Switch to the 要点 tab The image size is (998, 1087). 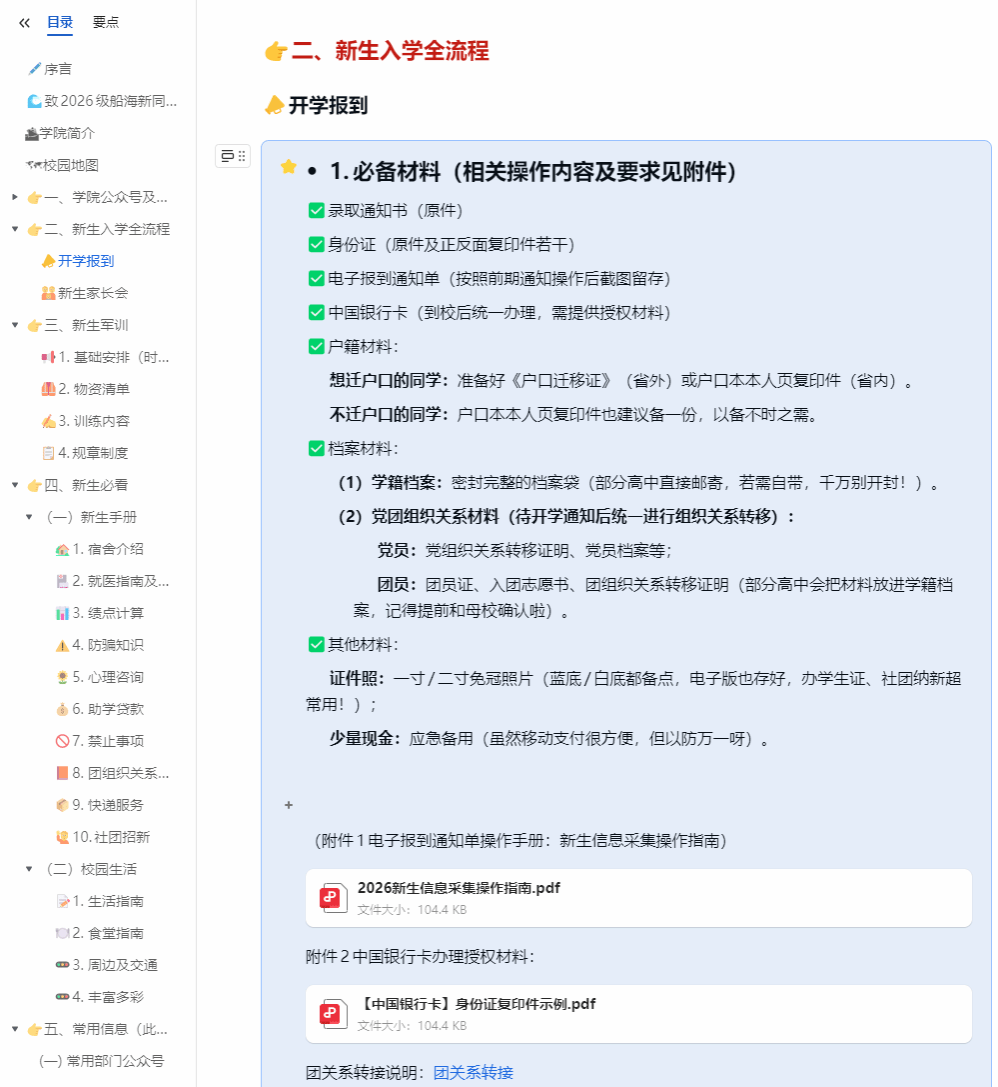pos(105,22)
